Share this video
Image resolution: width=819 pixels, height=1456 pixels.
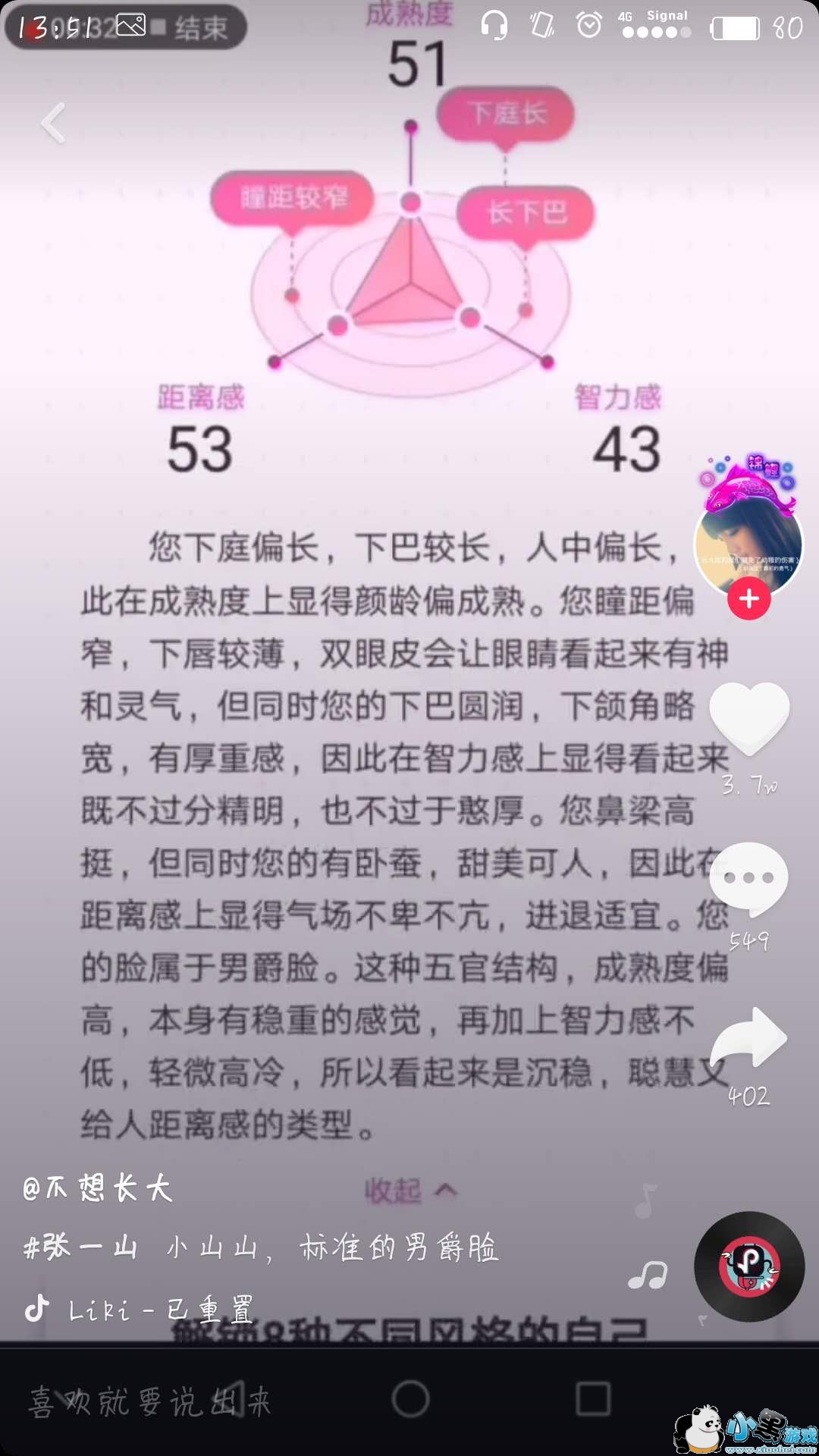point(748,1037)
